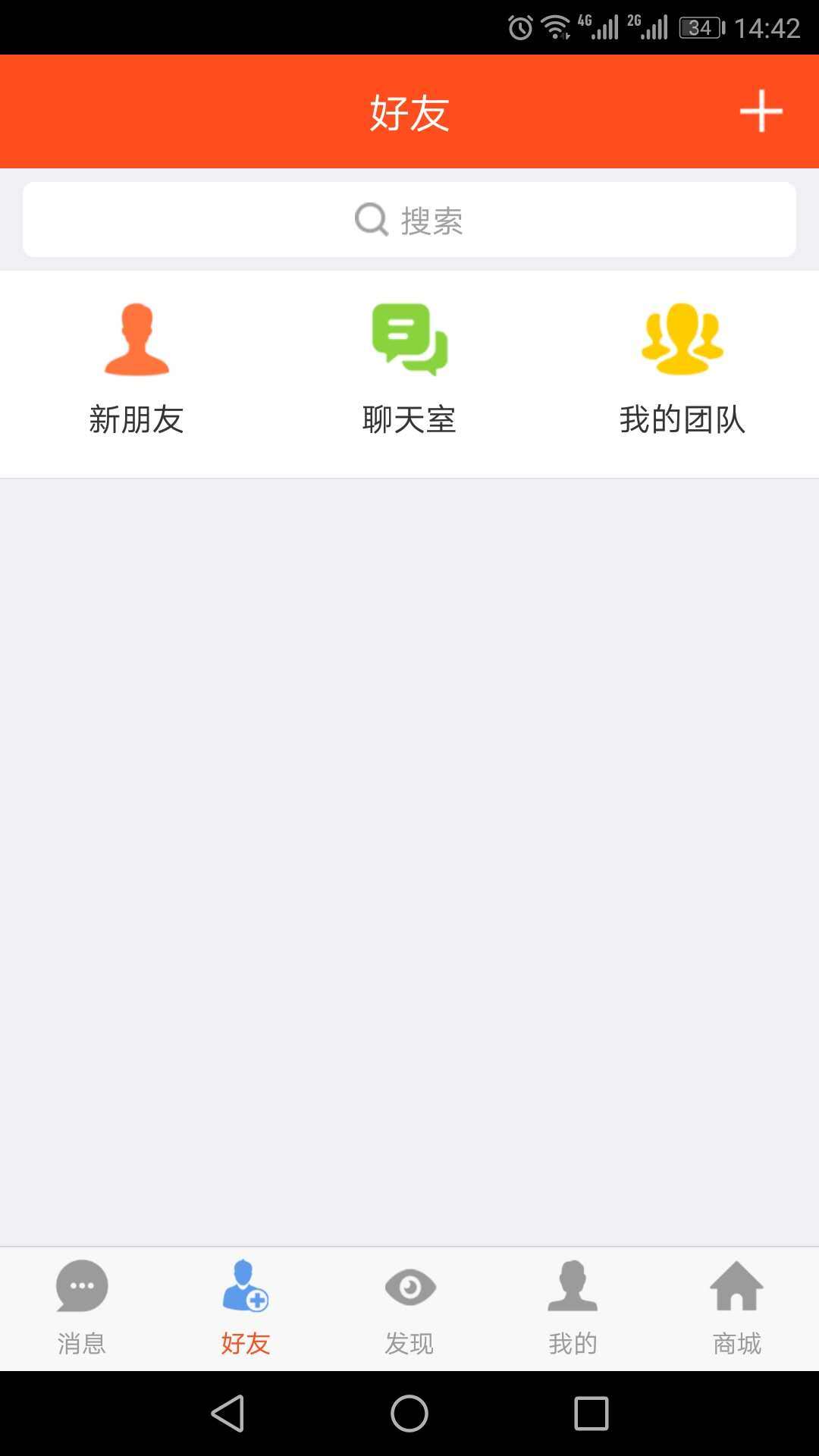The width and height of the screenshot is (819, 1456).
Task: Select the 好友 tab
Action: point(246,1308)
